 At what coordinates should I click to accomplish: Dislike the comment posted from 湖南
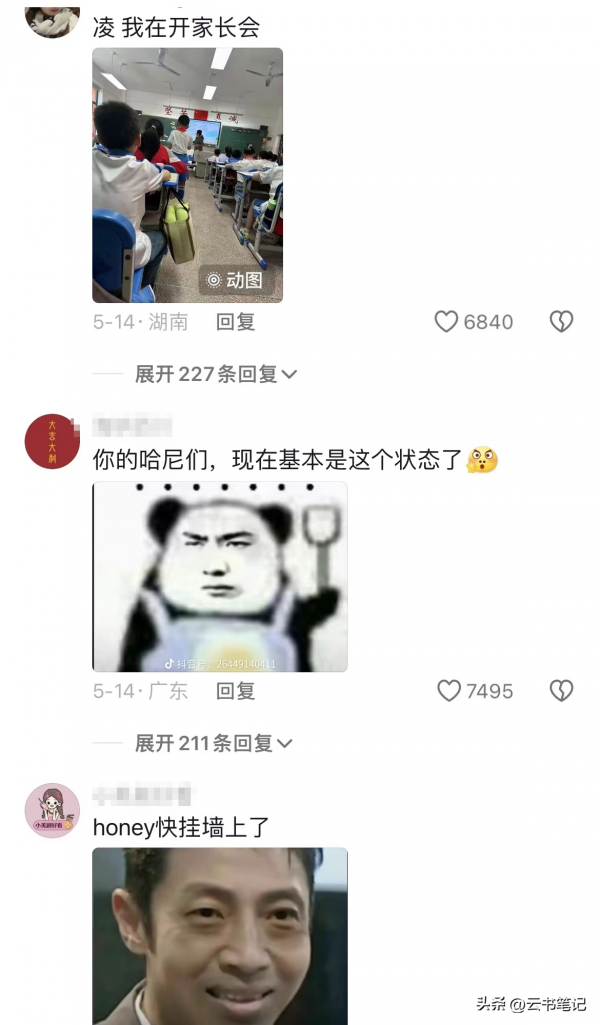[x=561, y=321]
